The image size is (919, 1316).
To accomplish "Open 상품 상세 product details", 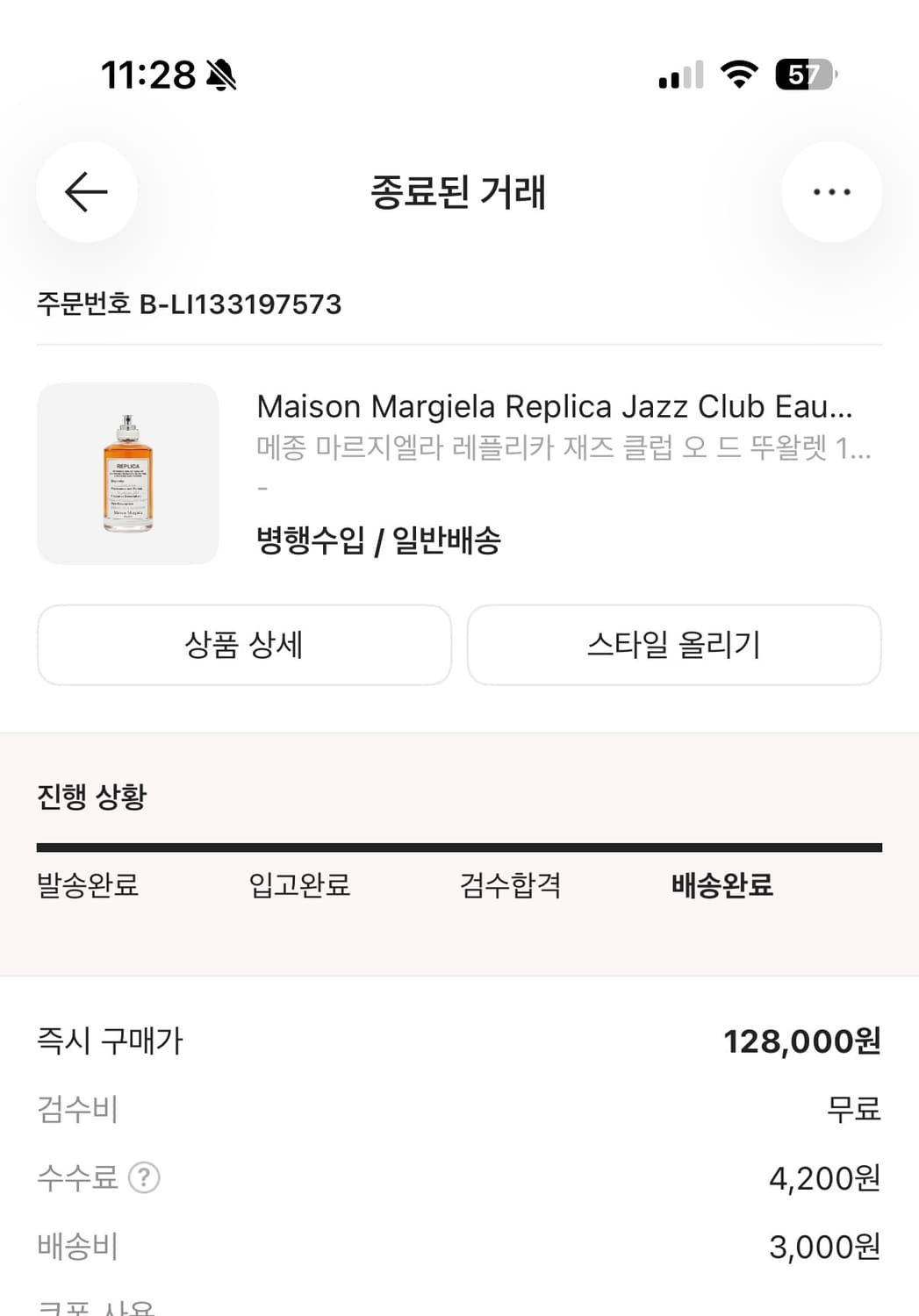I will [x=244, y=645].
